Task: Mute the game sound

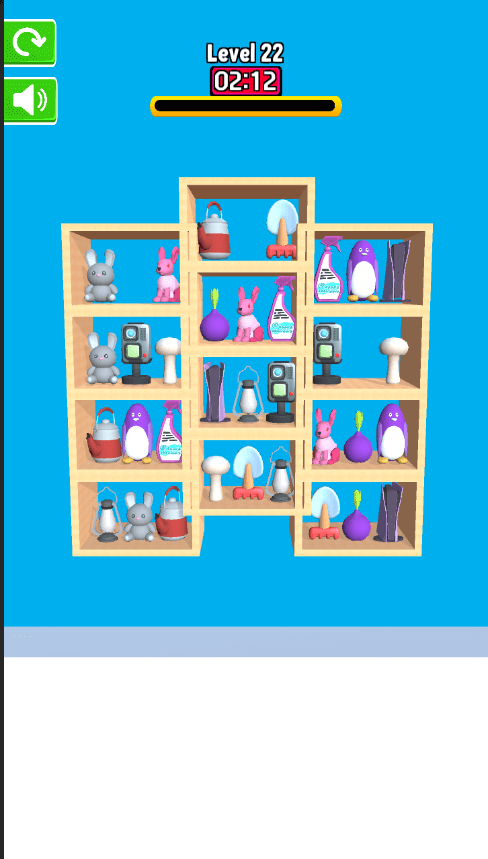Action: coord(30,101)
